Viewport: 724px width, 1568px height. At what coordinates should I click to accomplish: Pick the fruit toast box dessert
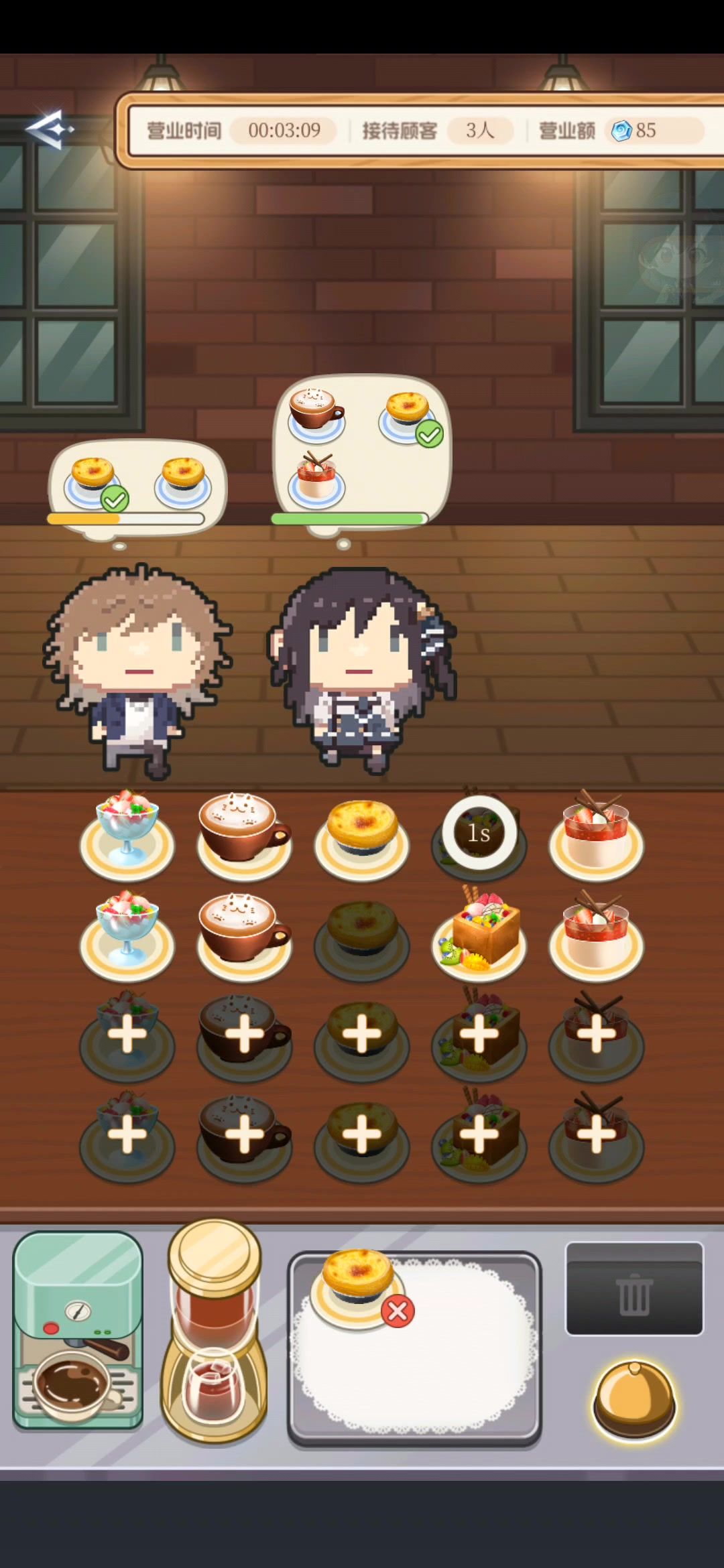click(479, 937)
